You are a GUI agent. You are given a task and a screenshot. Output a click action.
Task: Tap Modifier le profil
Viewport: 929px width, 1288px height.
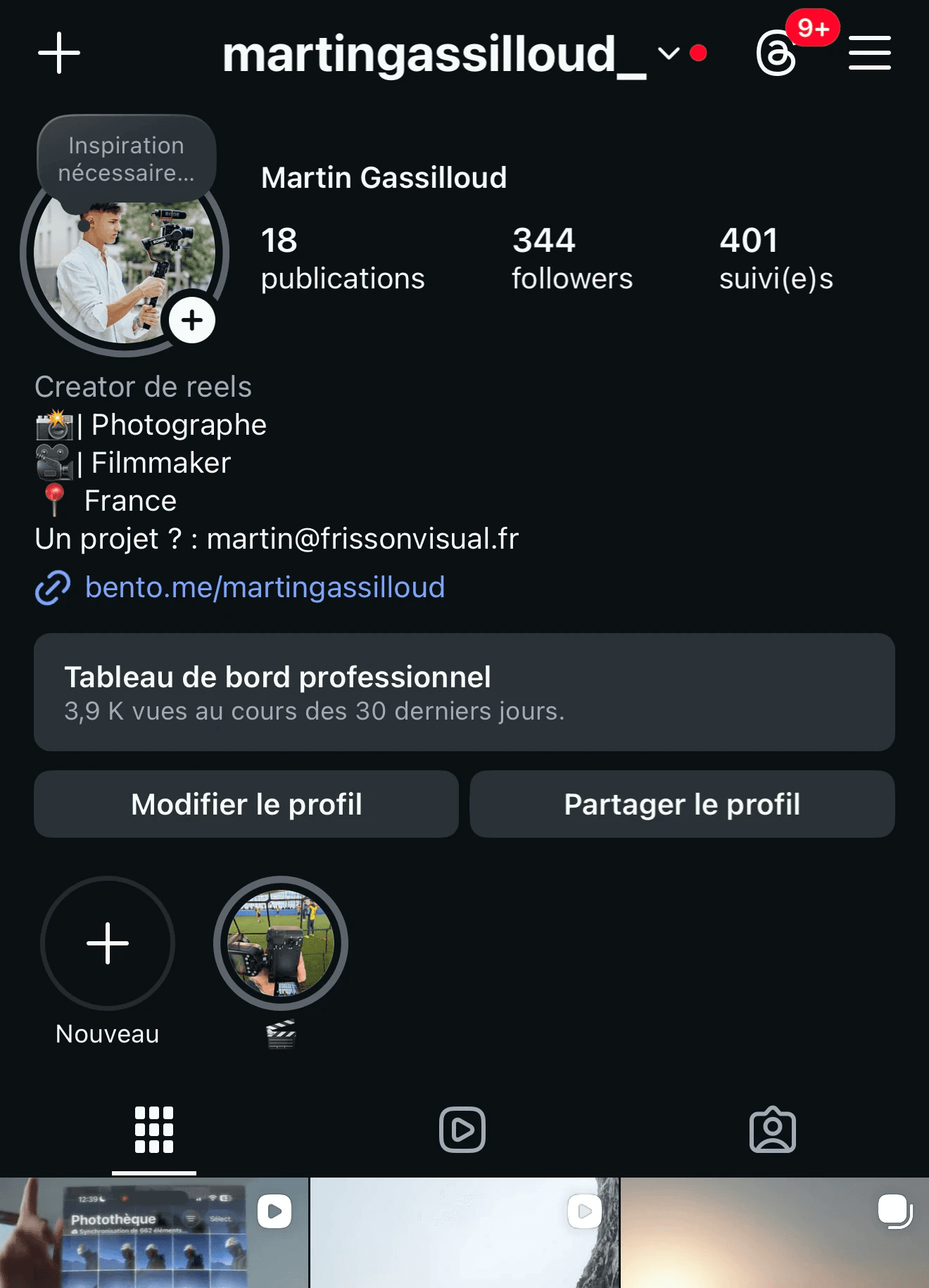[x=246, y=804]
